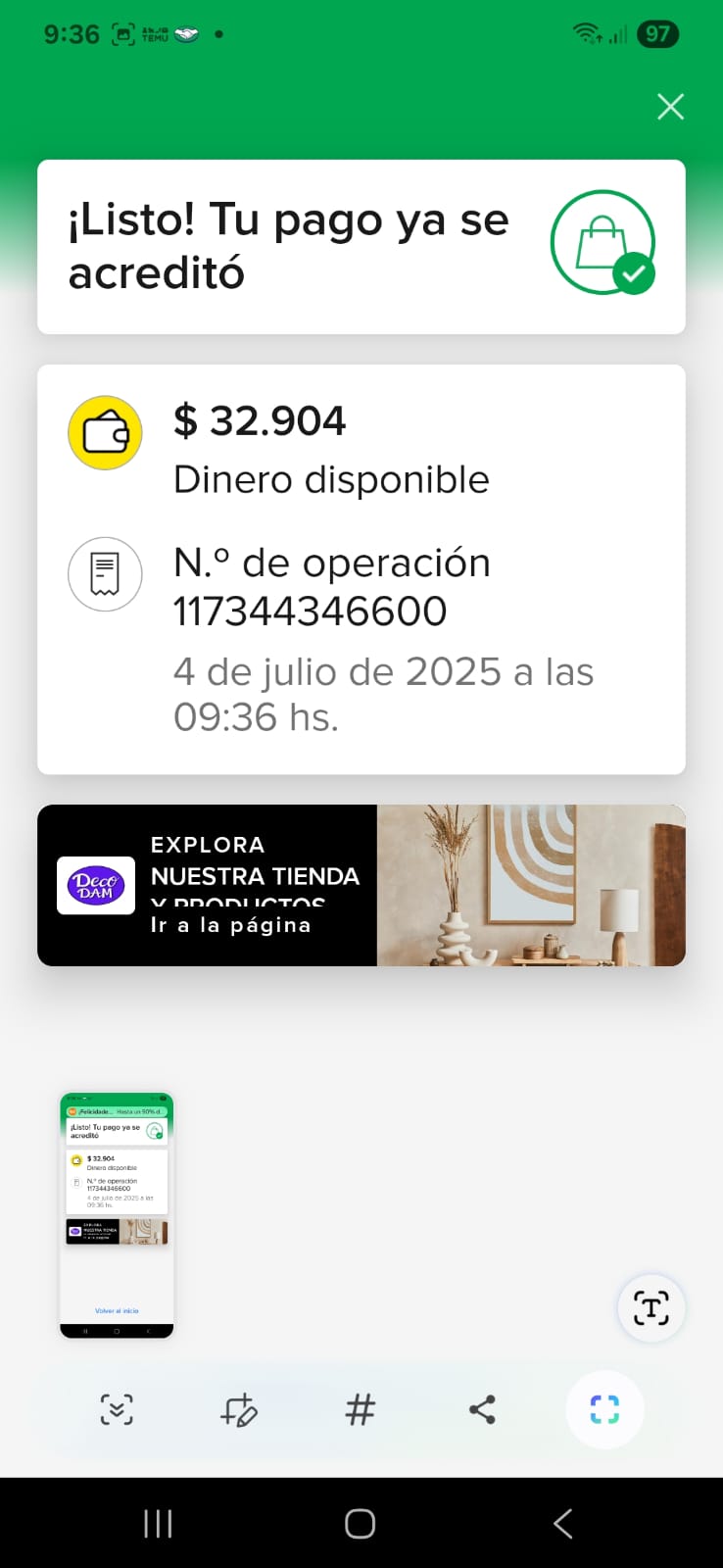The width and height of the screenshot is (723, 1568).
Task: Go back using the navigation bar
Action: pyautogui.click(x=562, y=1523)
